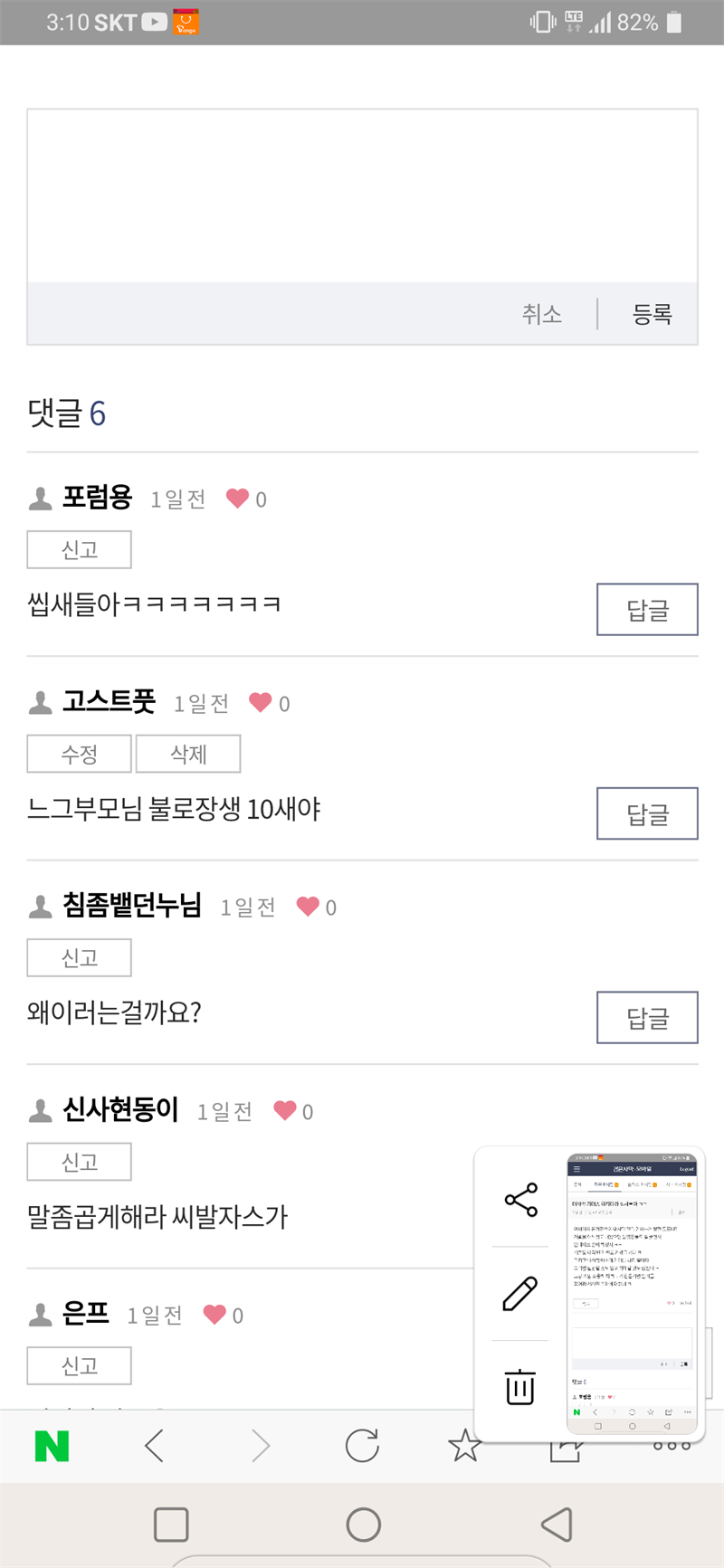Go to Naver home via N logo
Image resolution: width=724 pixels, height=1568 pixels.
tap(52, 1447)
